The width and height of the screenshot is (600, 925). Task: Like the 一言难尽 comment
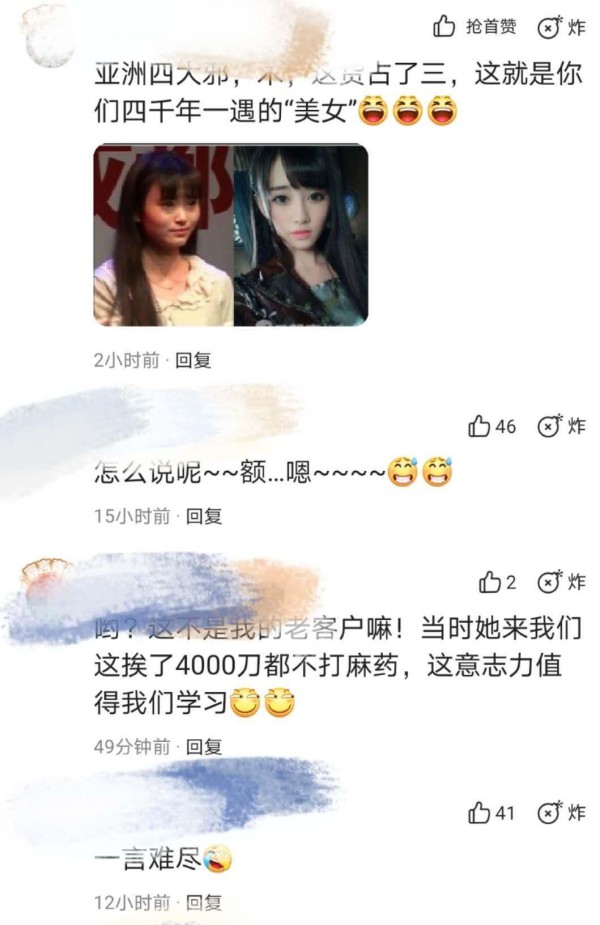492,813
